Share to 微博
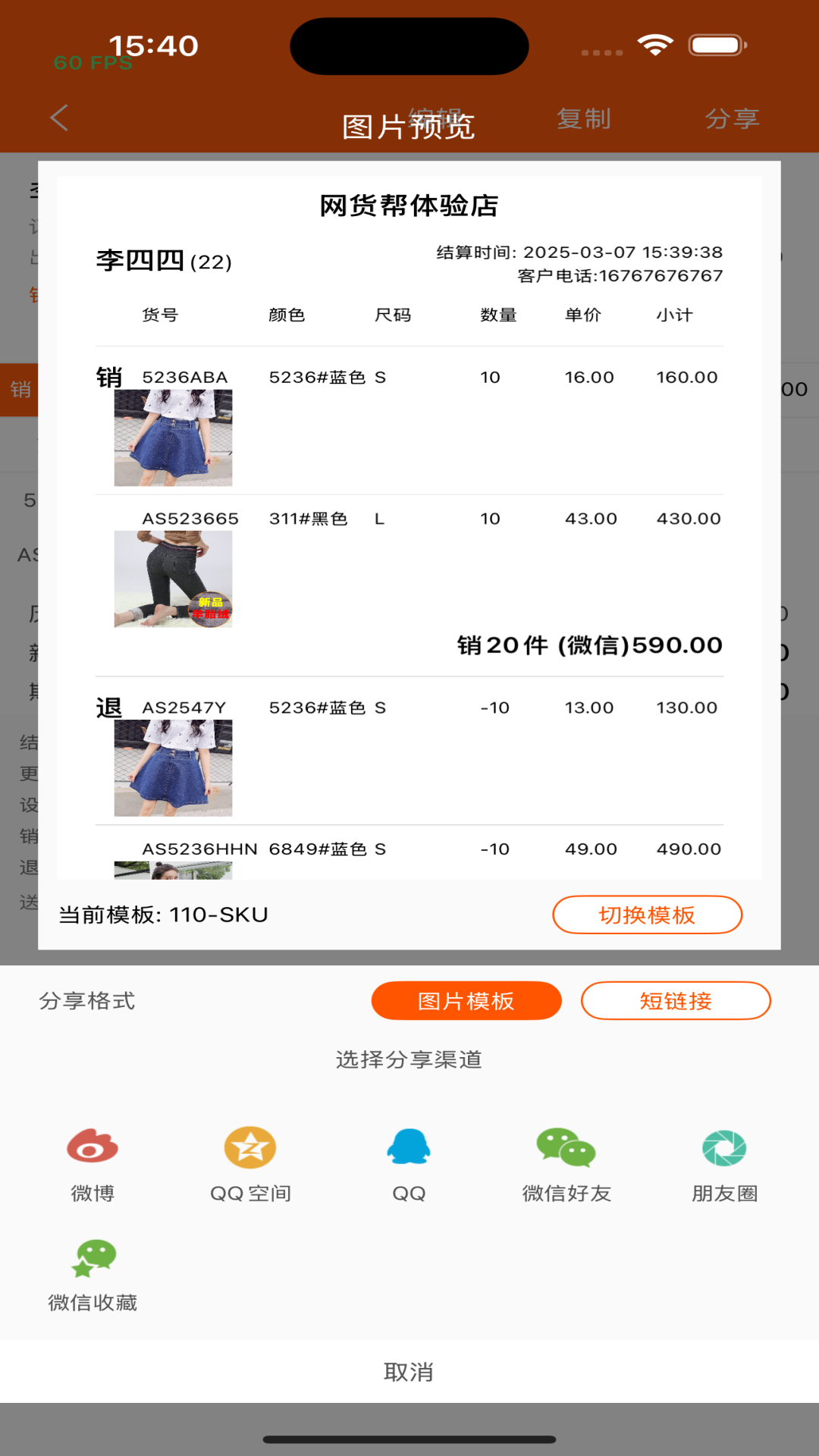This screenshot has height=1456, width=819. [93, 1164]
